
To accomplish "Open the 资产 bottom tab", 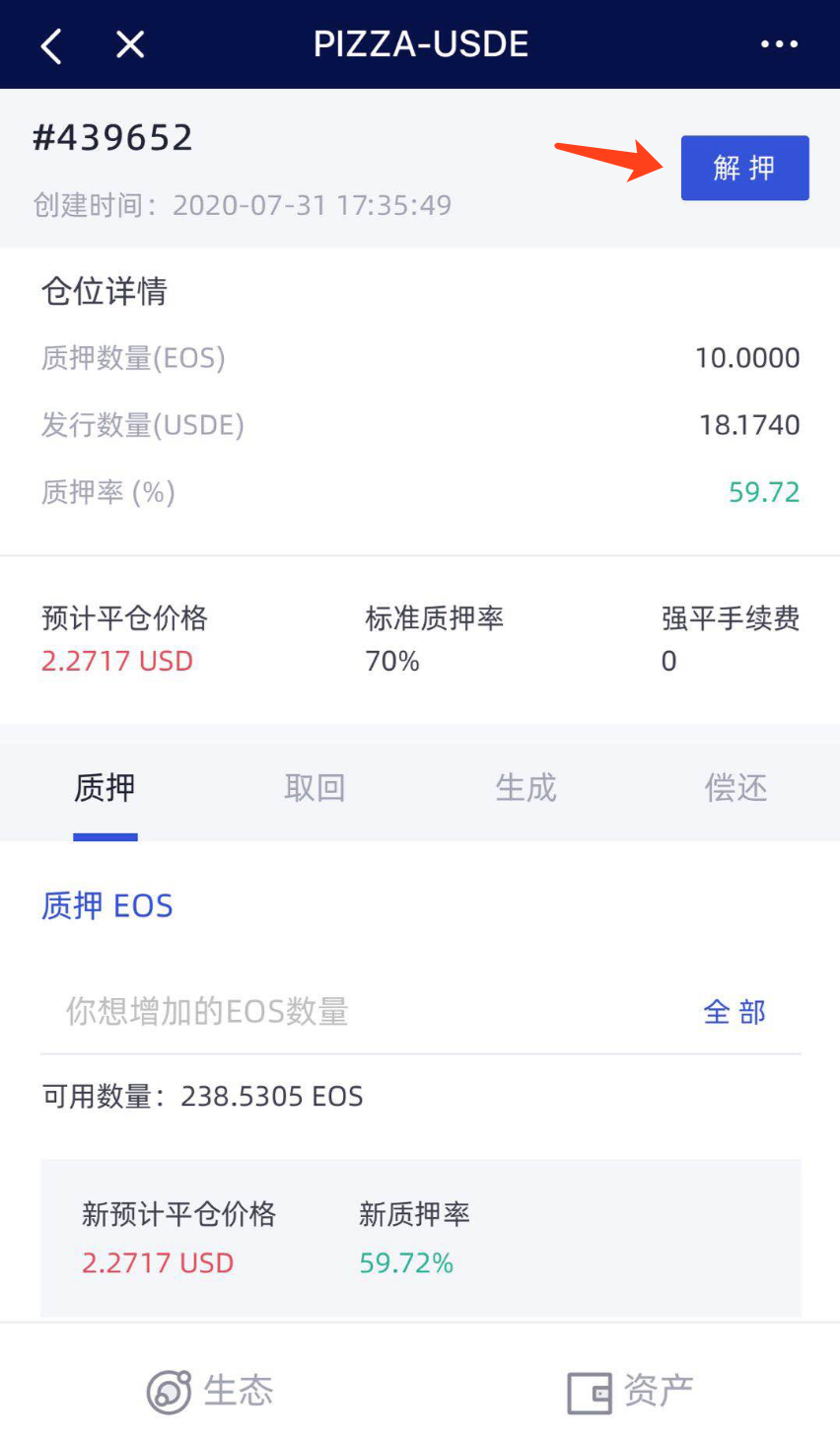I will [x=630, y=1391].
